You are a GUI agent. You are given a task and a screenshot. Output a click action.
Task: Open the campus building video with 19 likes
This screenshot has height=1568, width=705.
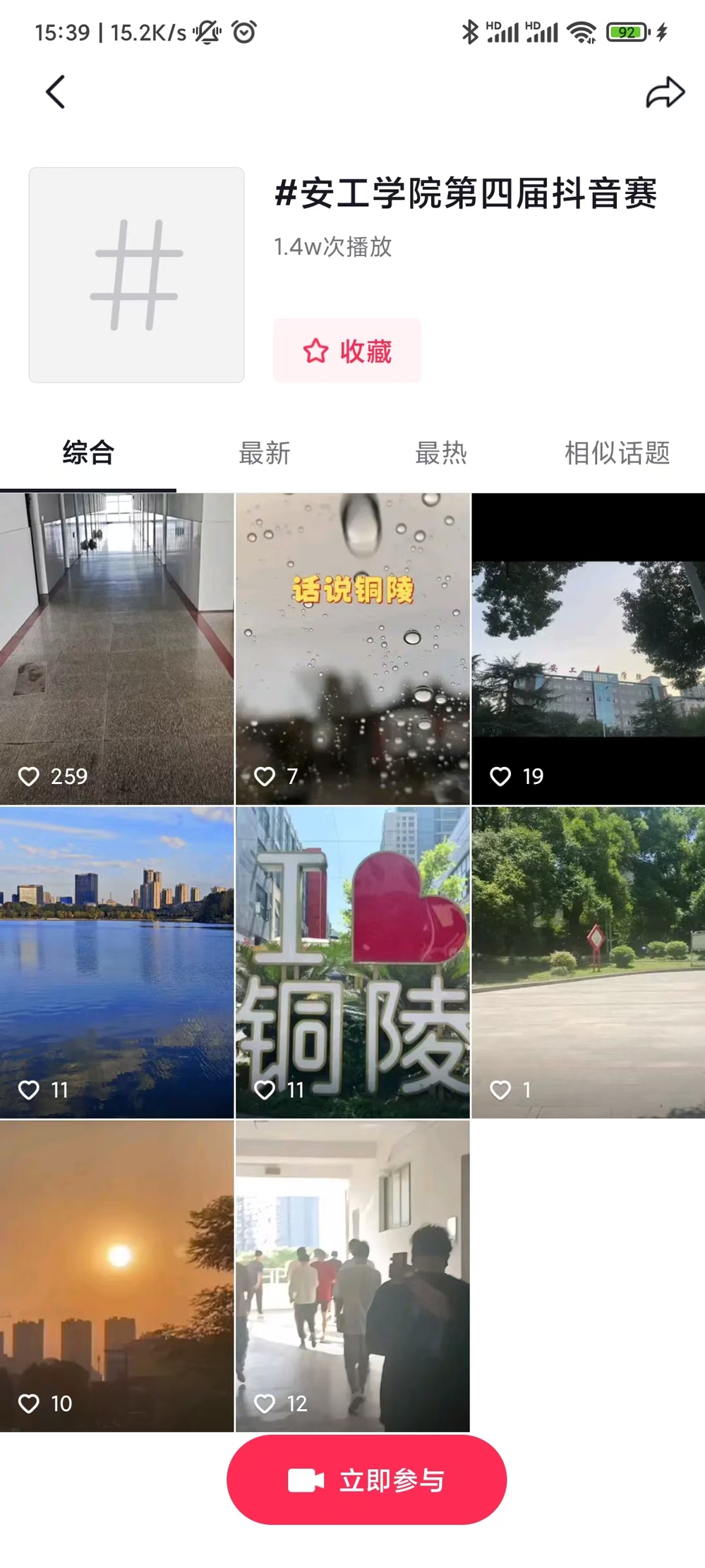[588, 649]
